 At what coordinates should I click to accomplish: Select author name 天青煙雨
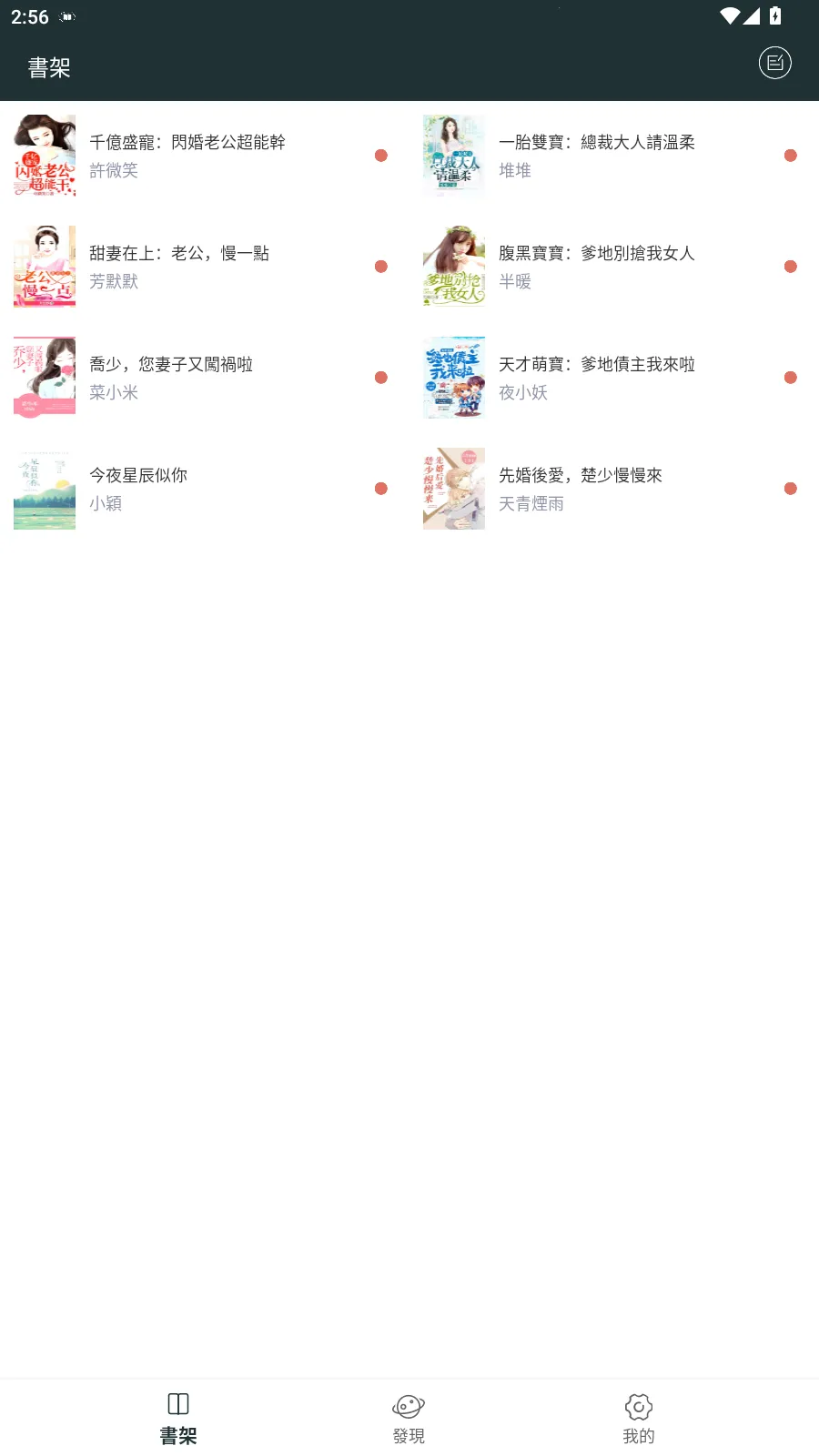[x=532, y=503]
